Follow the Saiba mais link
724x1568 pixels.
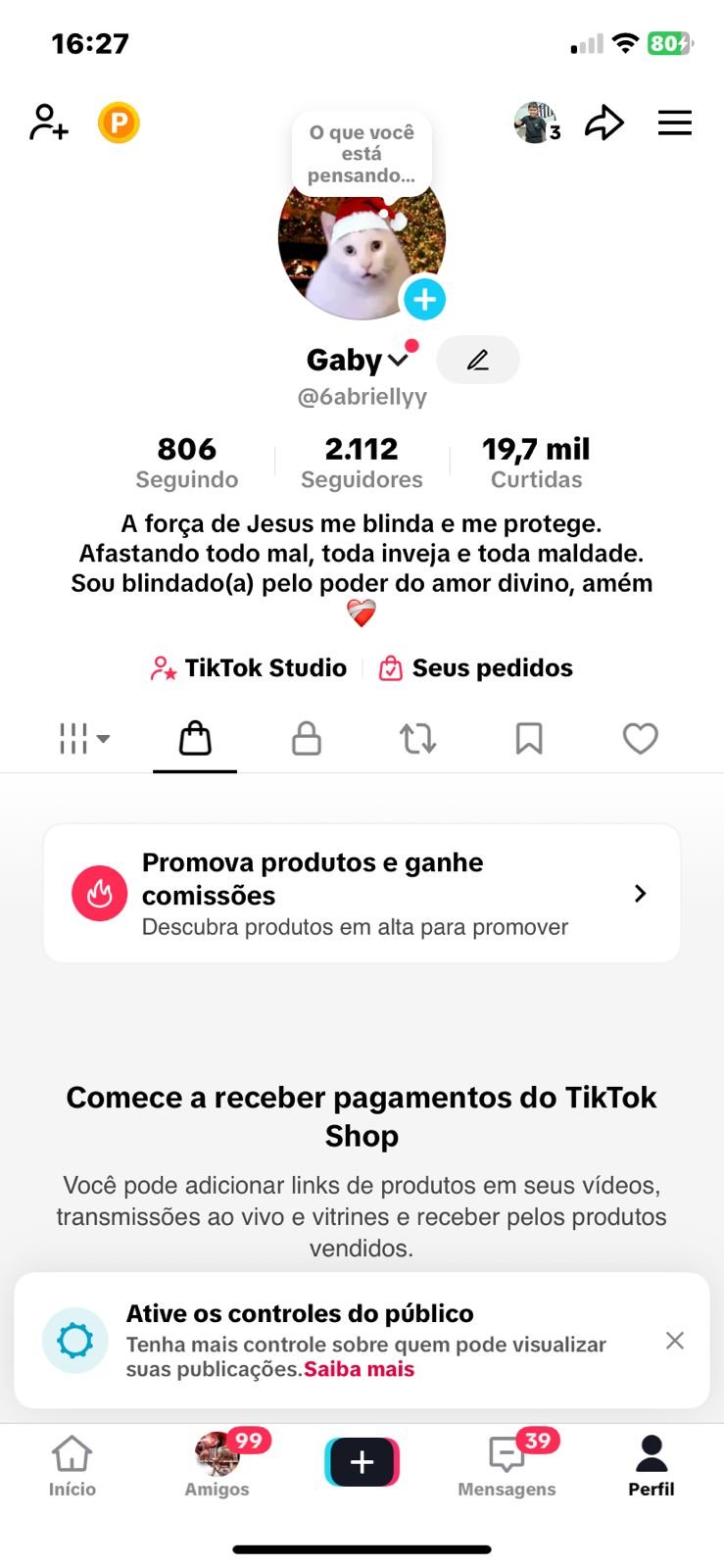(359, 1369)
